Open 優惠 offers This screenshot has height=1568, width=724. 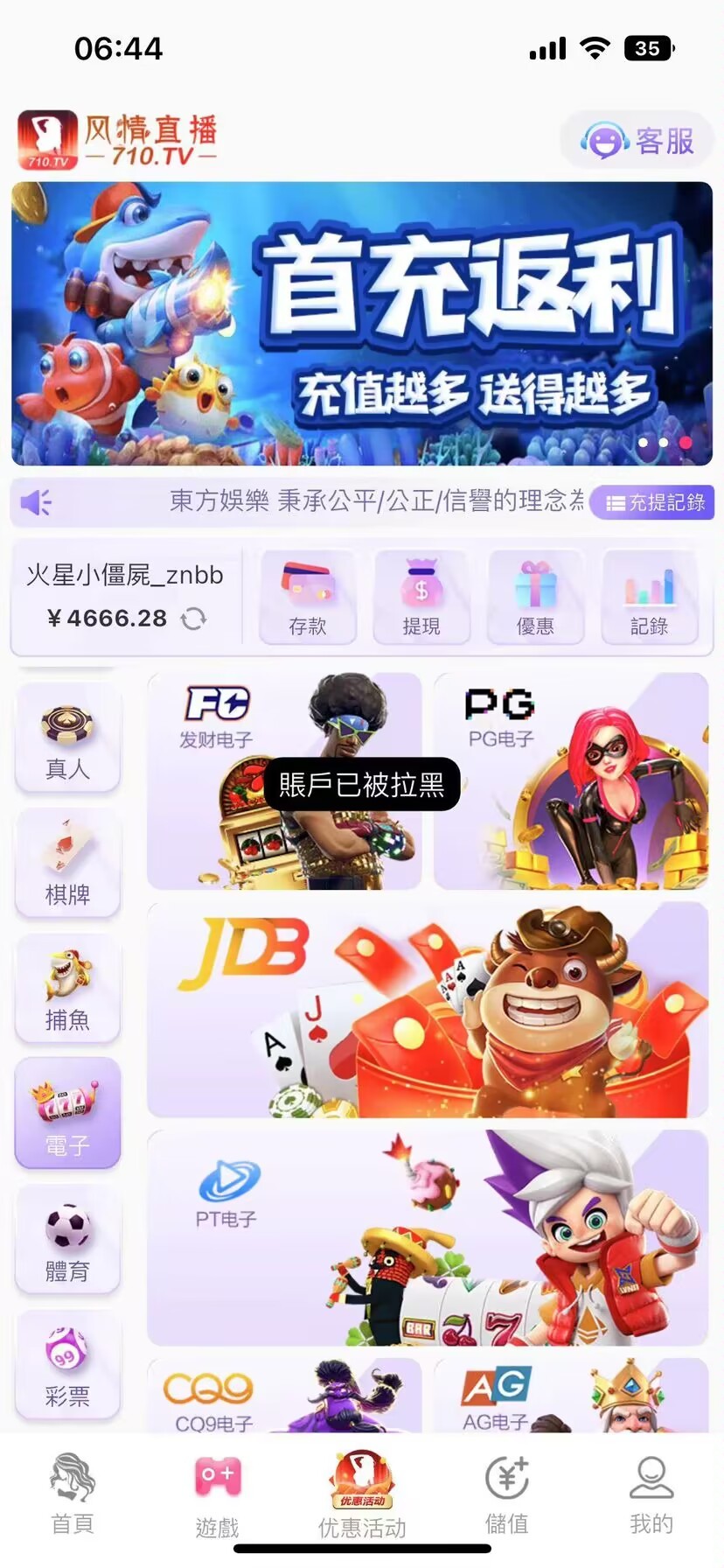[535, 598]
